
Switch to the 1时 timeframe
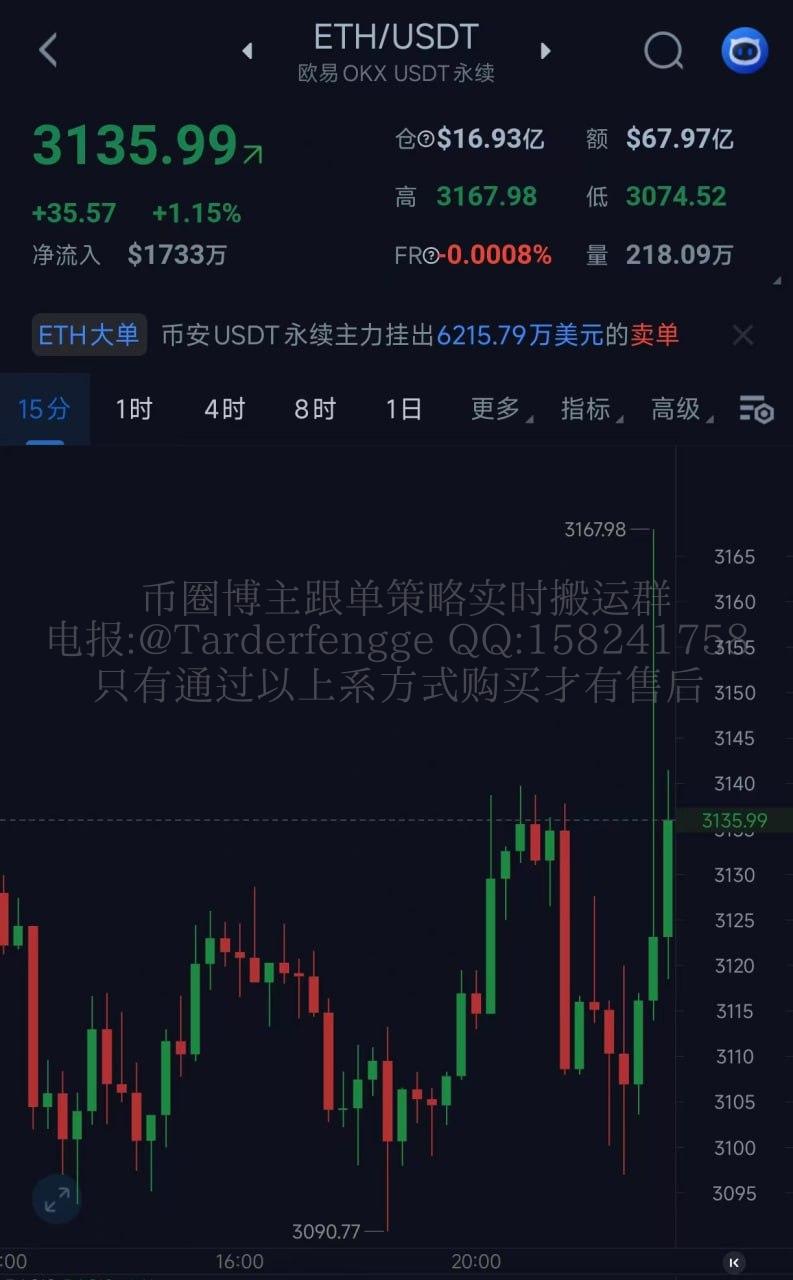coord(134,409)
